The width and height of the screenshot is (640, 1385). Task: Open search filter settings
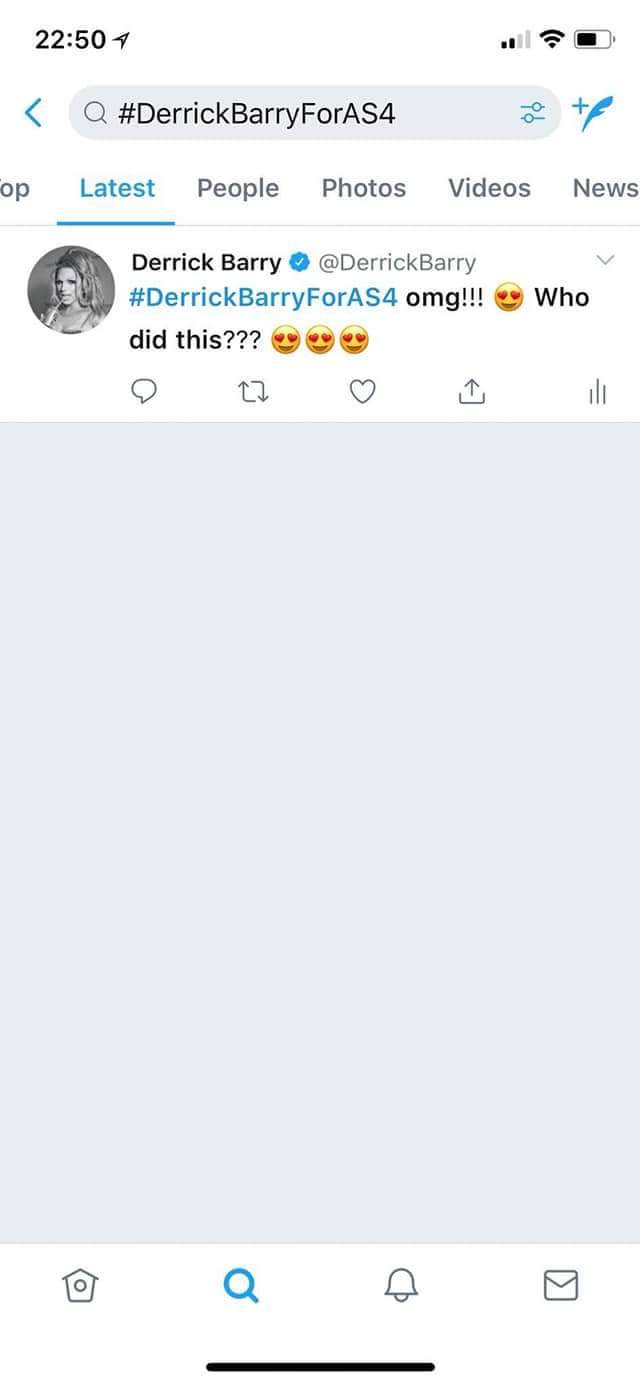pyautogui.click(x=532, y=113)
